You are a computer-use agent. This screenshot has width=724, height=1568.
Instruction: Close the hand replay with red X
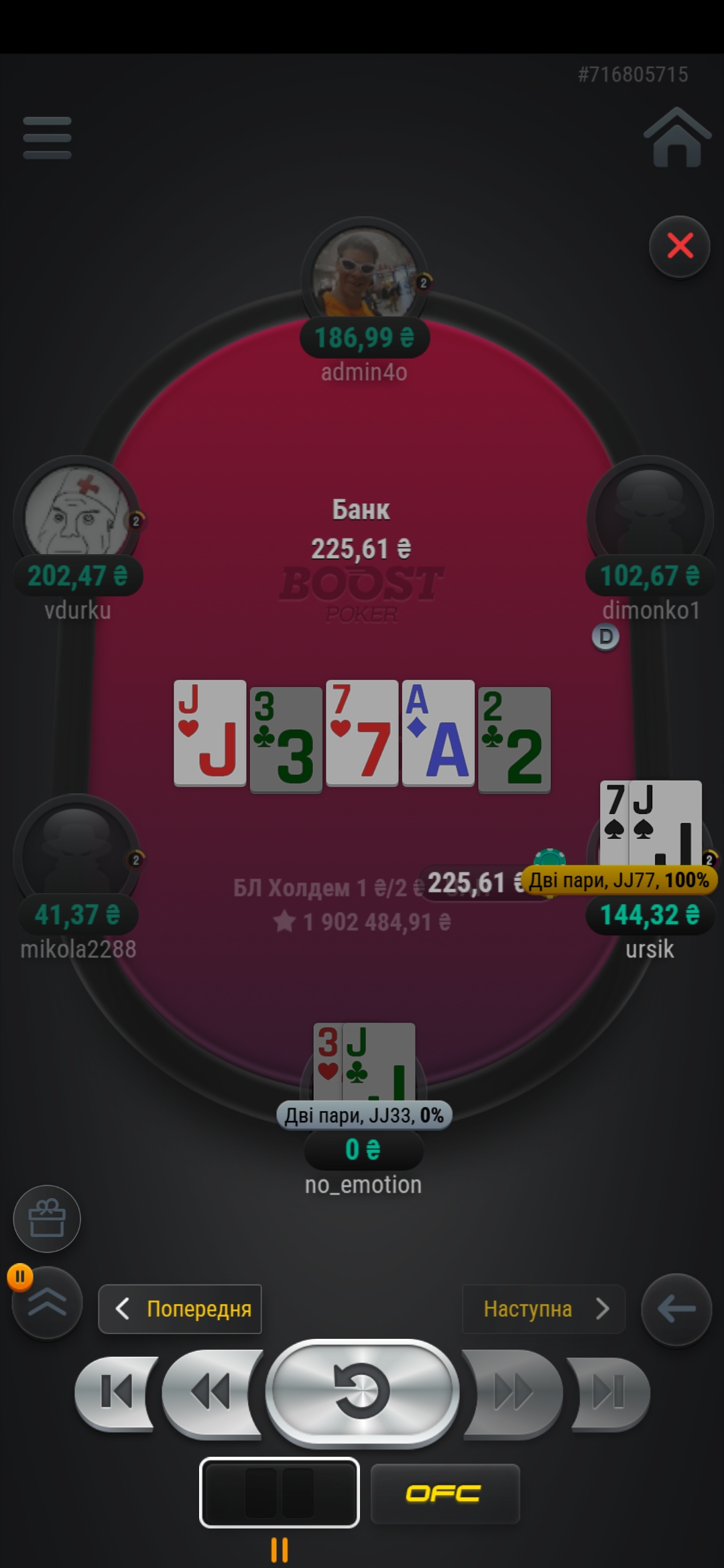click(680, 247)
